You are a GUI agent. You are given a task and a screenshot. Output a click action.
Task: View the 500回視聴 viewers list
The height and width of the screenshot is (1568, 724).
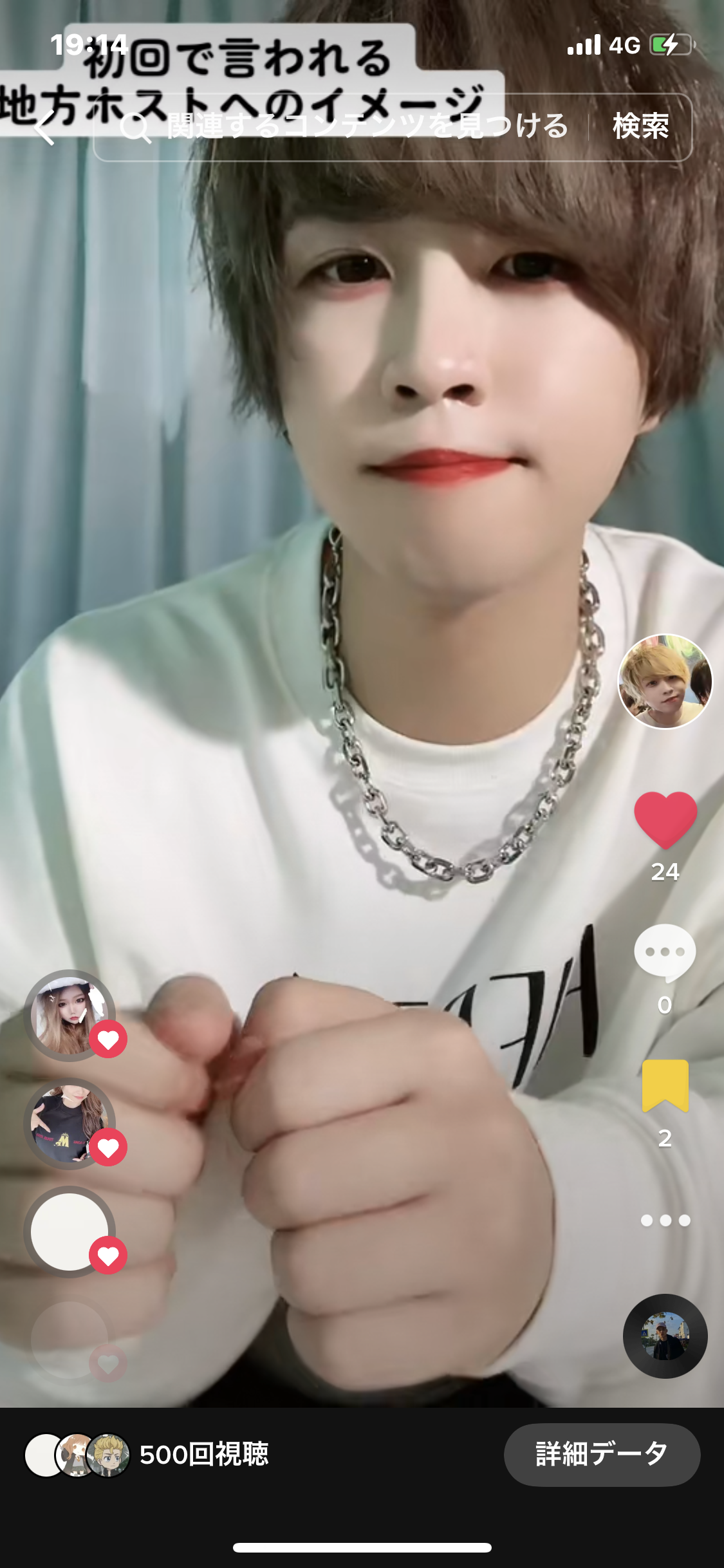point(147,1455)
